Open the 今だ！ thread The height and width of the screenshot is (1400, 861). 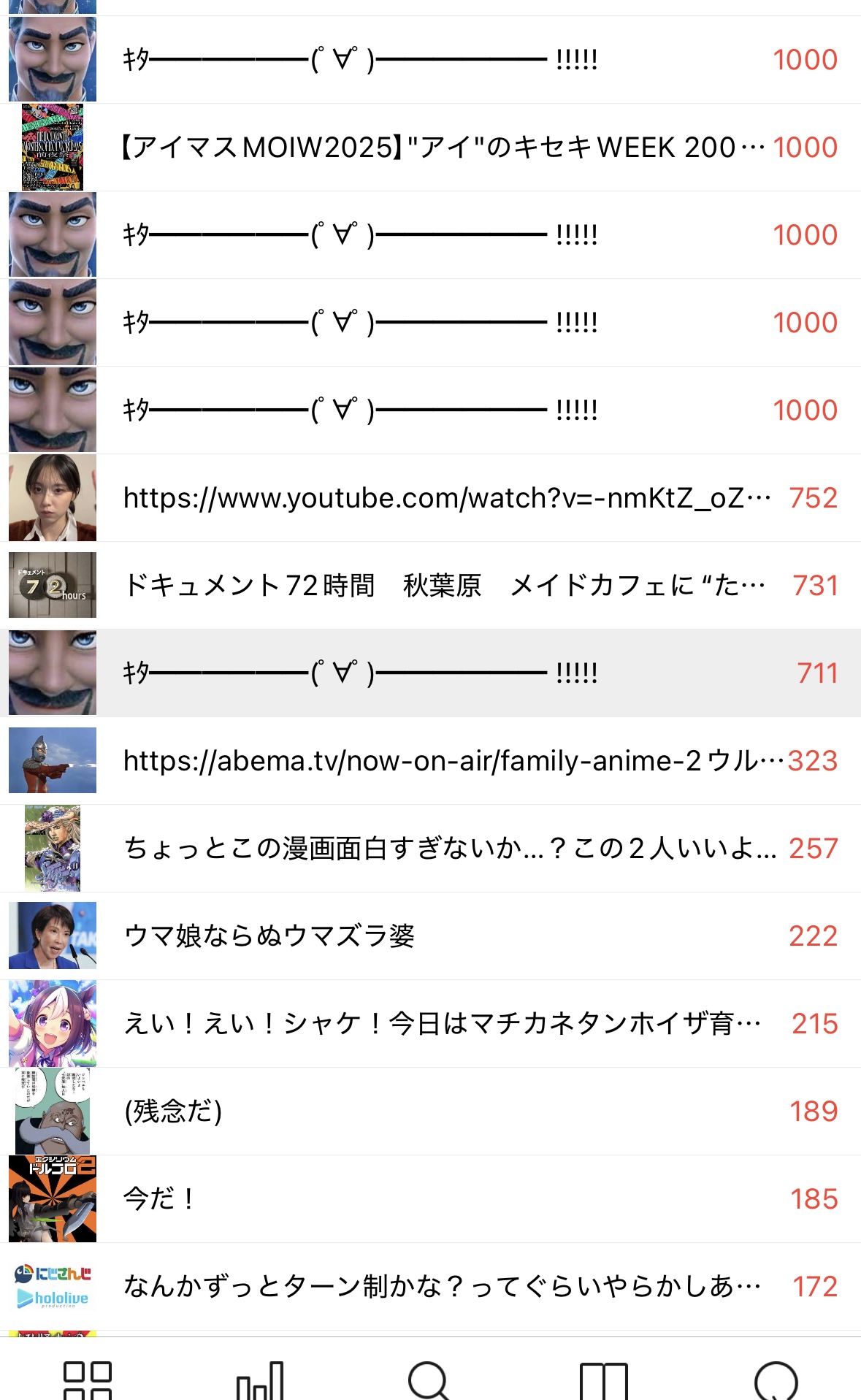[438, 1199]
